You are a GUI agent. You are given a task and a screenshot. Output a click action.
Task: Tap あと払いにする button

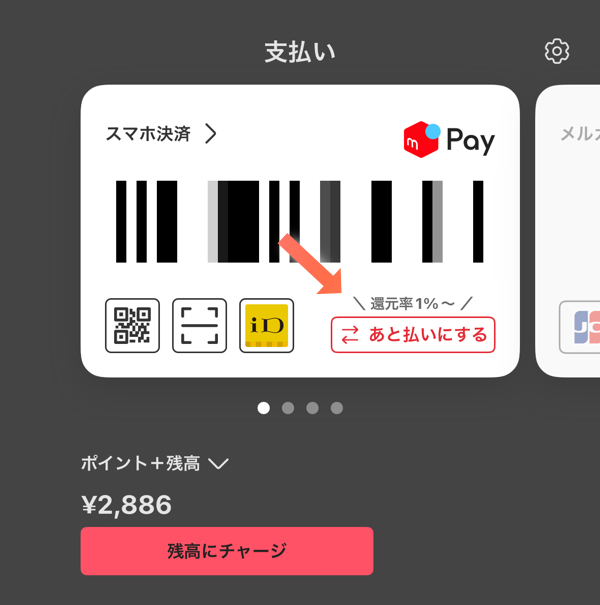(413, 335)
